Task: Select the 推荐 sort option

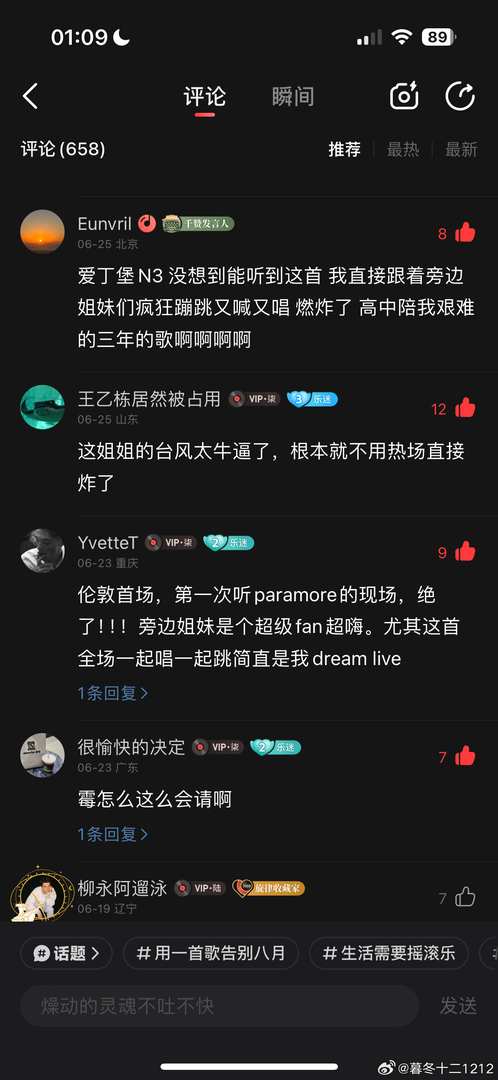Action: pos(344,149)
